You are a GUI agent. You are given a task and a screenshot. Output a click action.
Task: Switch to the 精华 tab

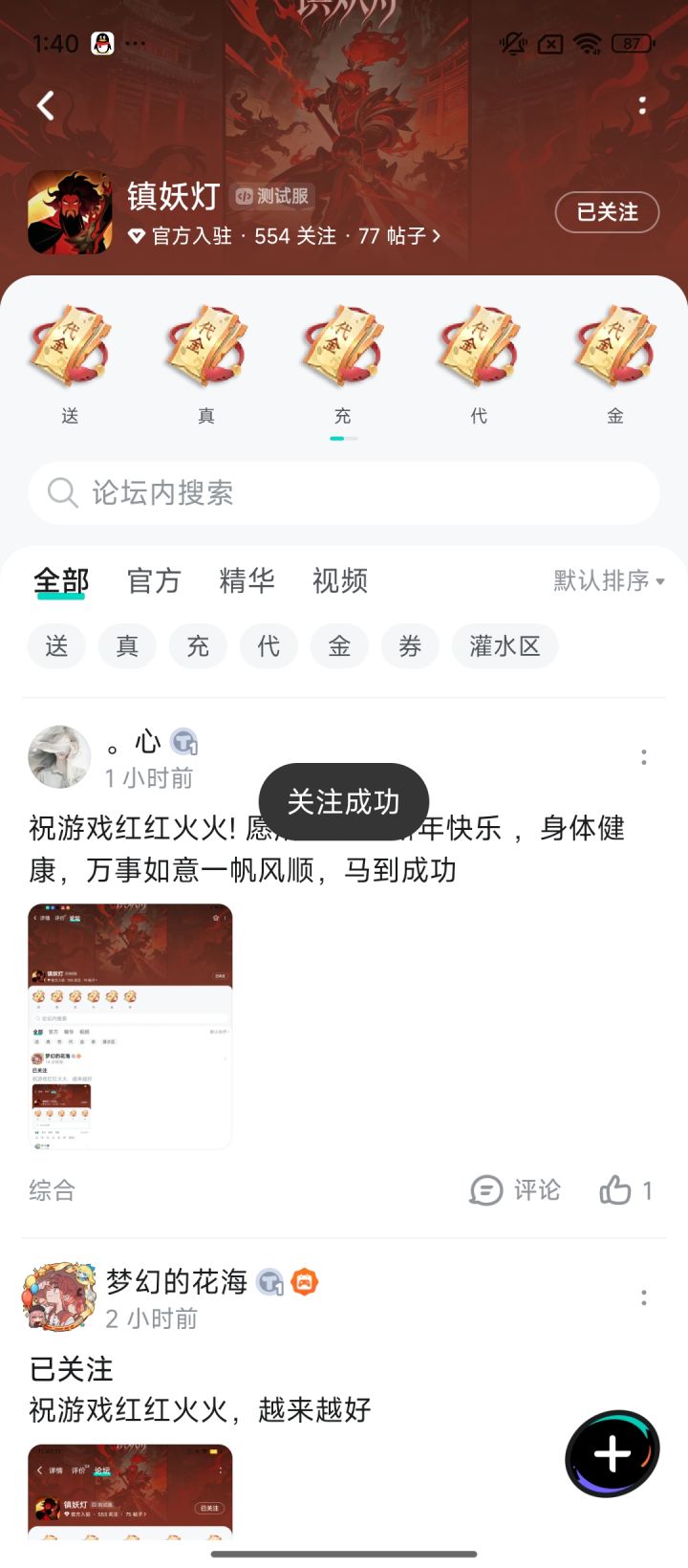[247, 580]
